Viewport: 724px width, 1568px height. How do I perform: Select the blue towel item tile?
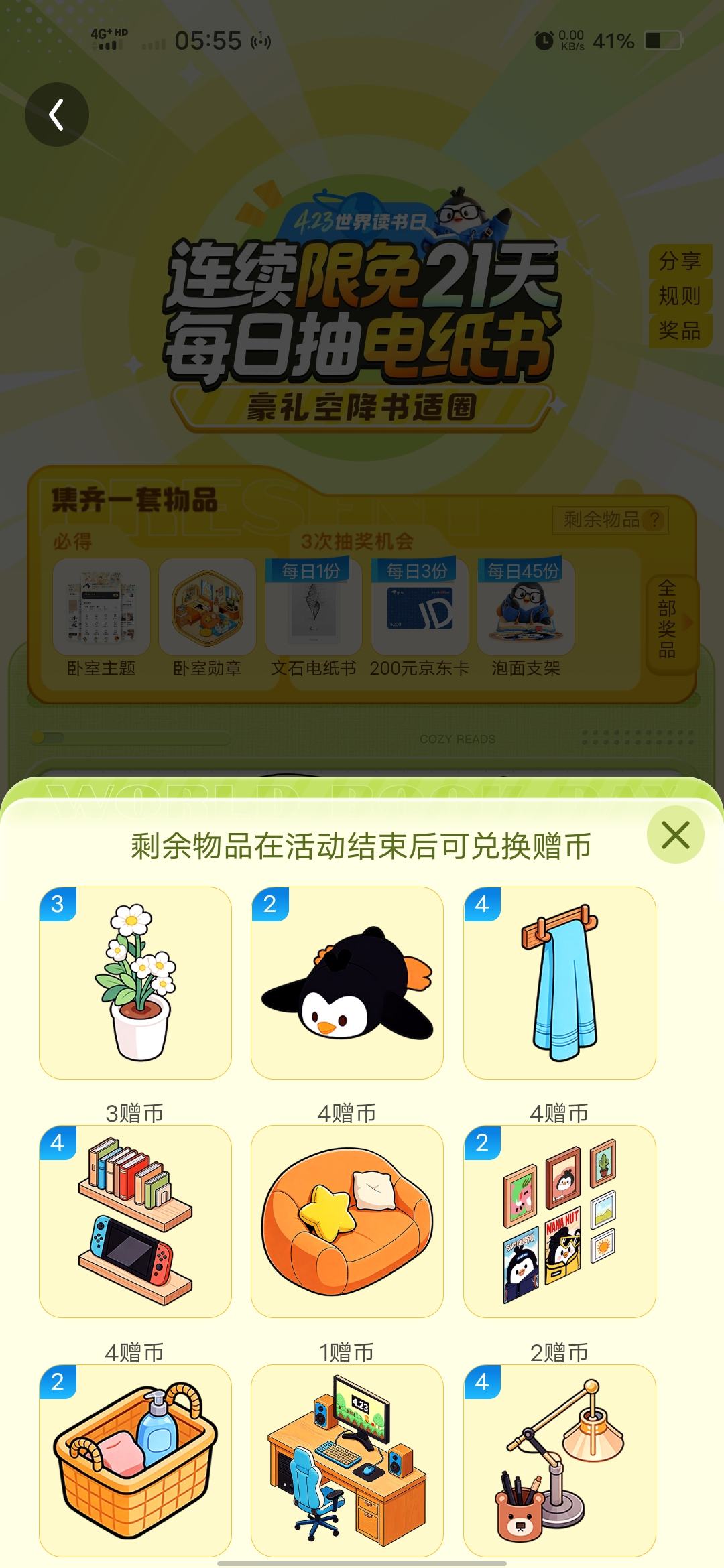click(x=559, y=982)
